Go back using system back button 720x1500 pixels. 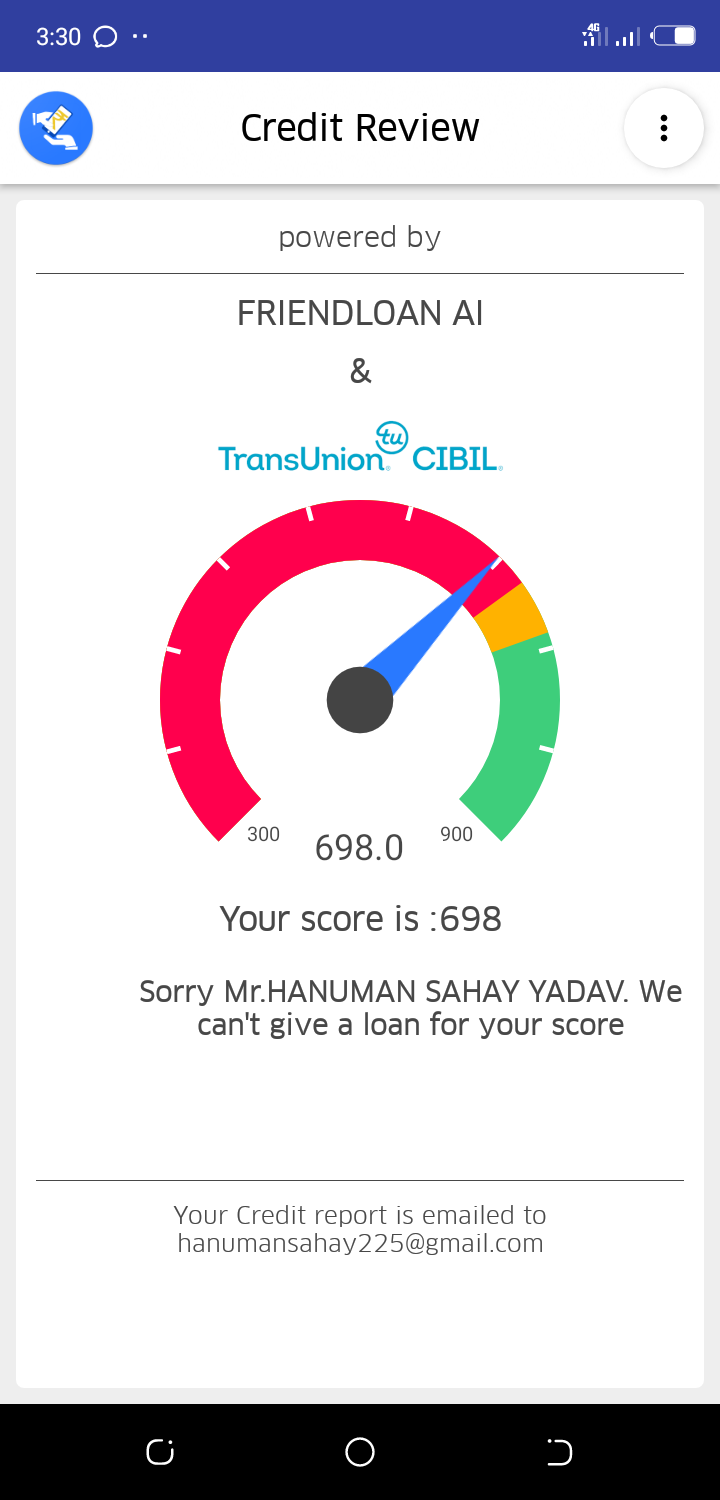(559, 1452)
